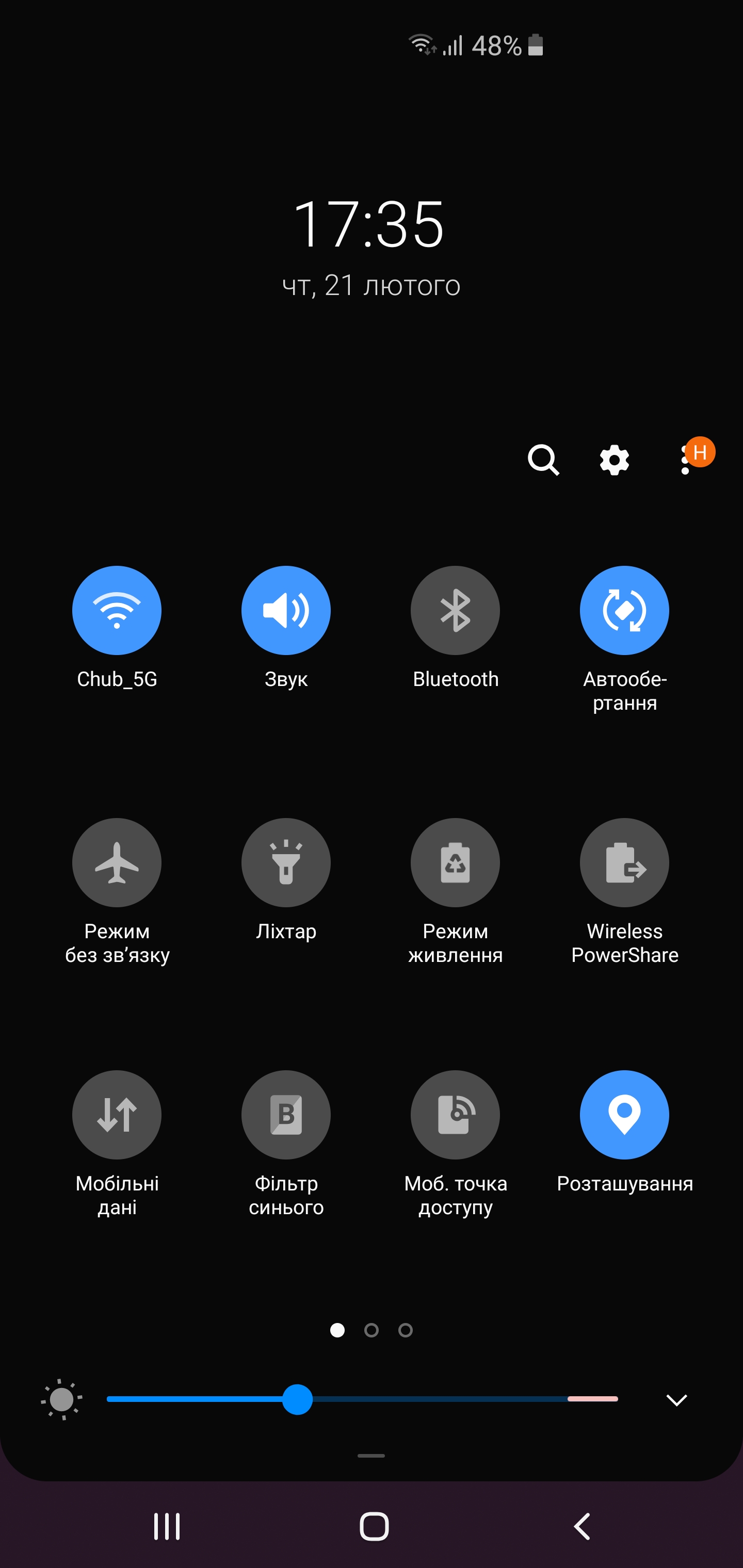Turn on the Ліхтар flashlight

point(286,862)
